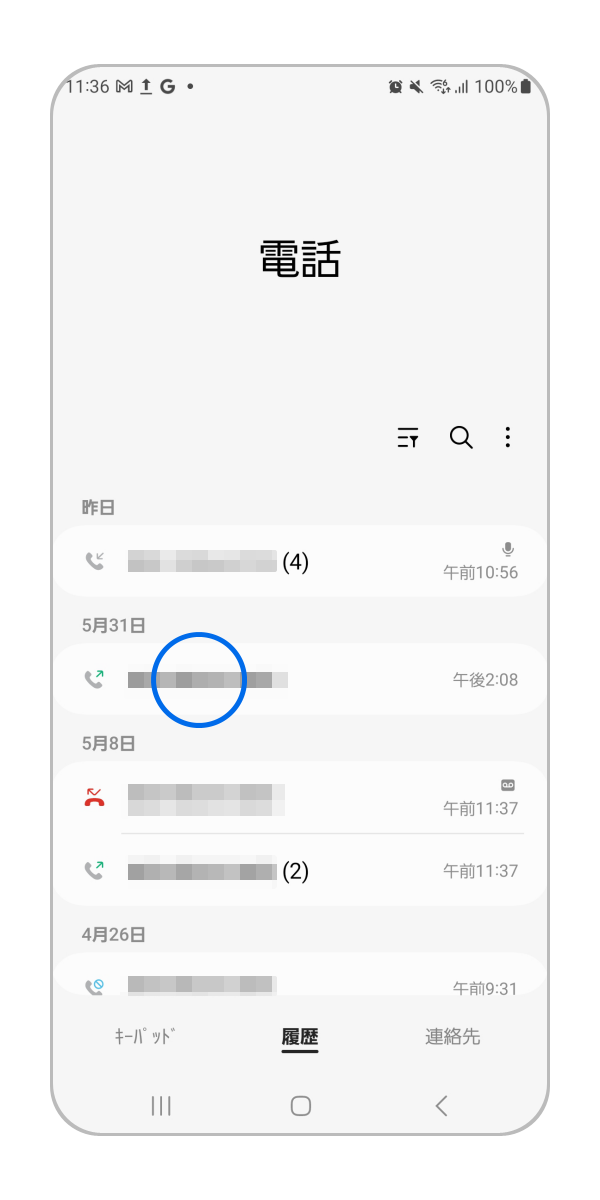Switch to the キーパッド tab

click(146, 1037)
